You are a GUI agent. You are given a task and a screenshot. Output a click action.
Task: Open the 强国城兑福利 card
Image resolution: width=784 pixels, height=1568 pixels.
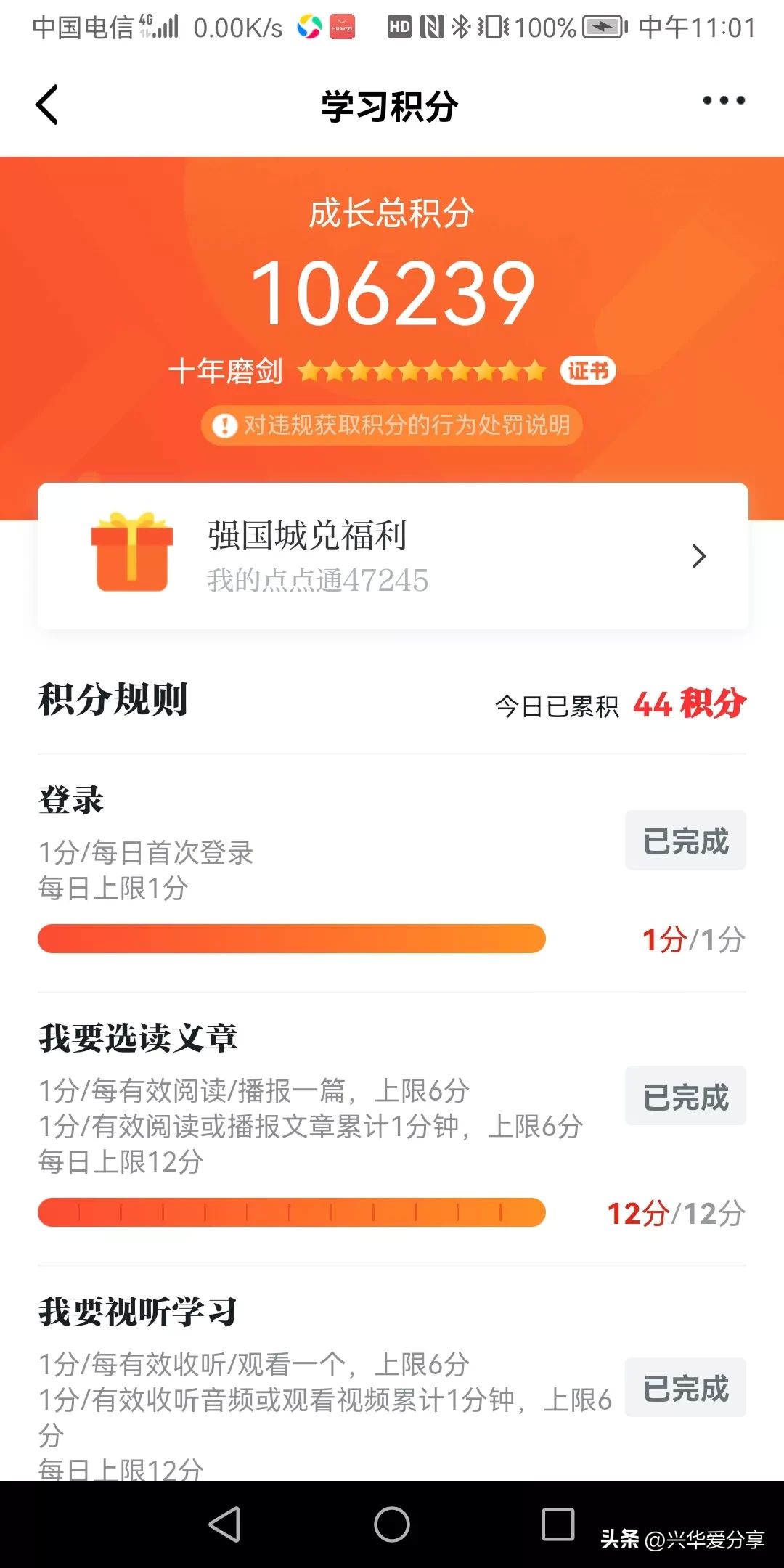point(392,556)
